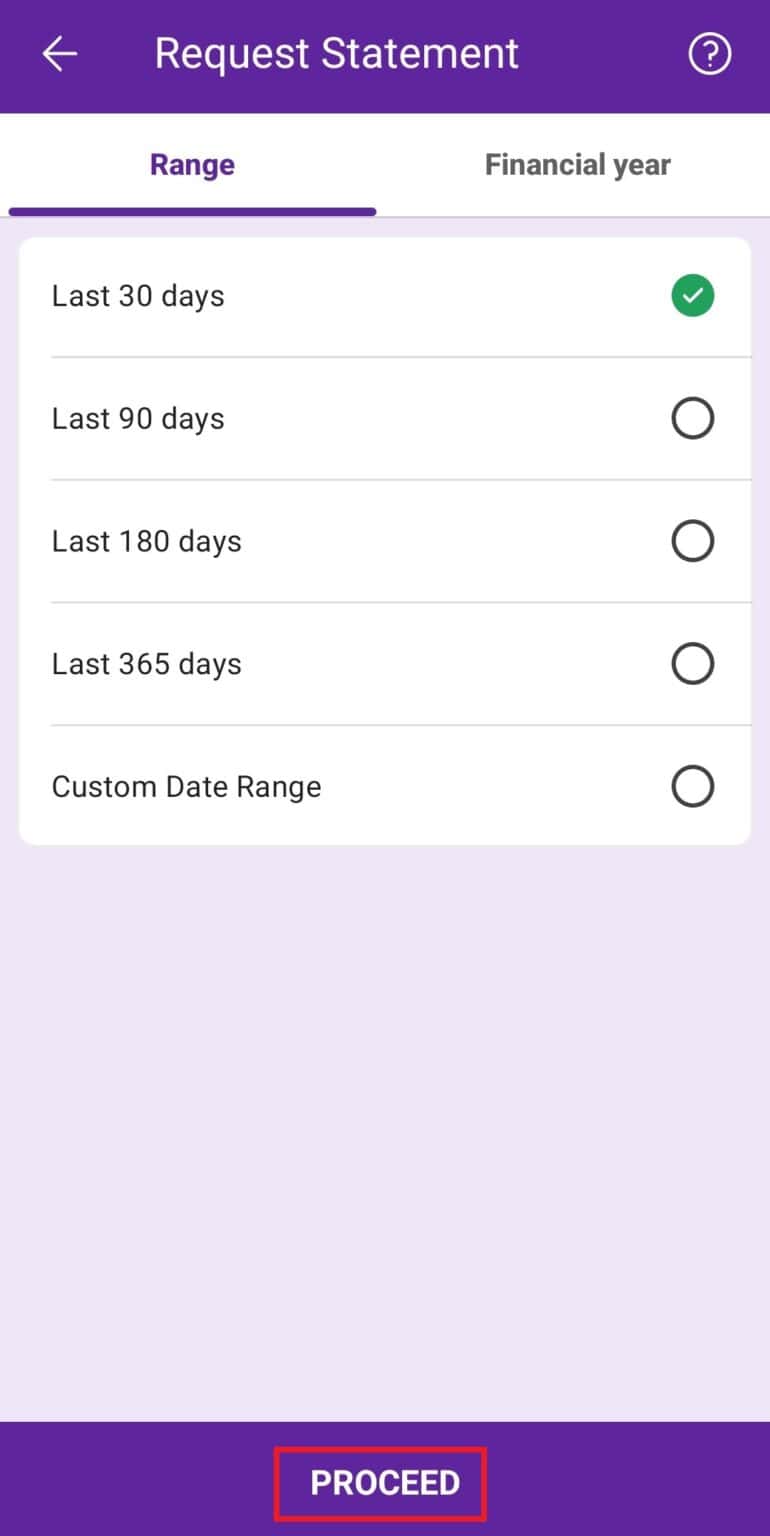Tap the question mark circle top right

pos(710,54)
